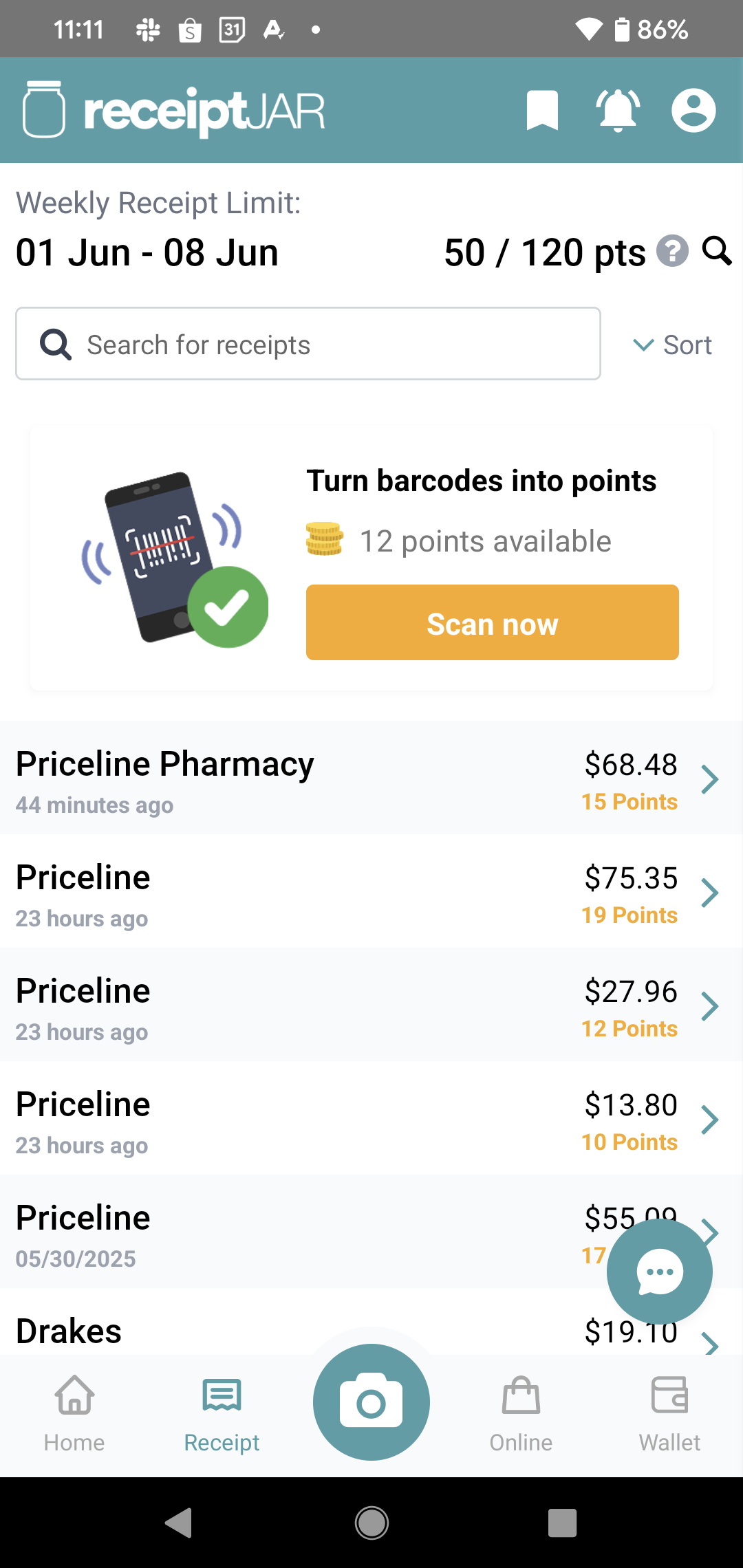This screenshot has width=743, height=1568.
Task: Open the help icon next to weekly points
Action: (673, 252)
